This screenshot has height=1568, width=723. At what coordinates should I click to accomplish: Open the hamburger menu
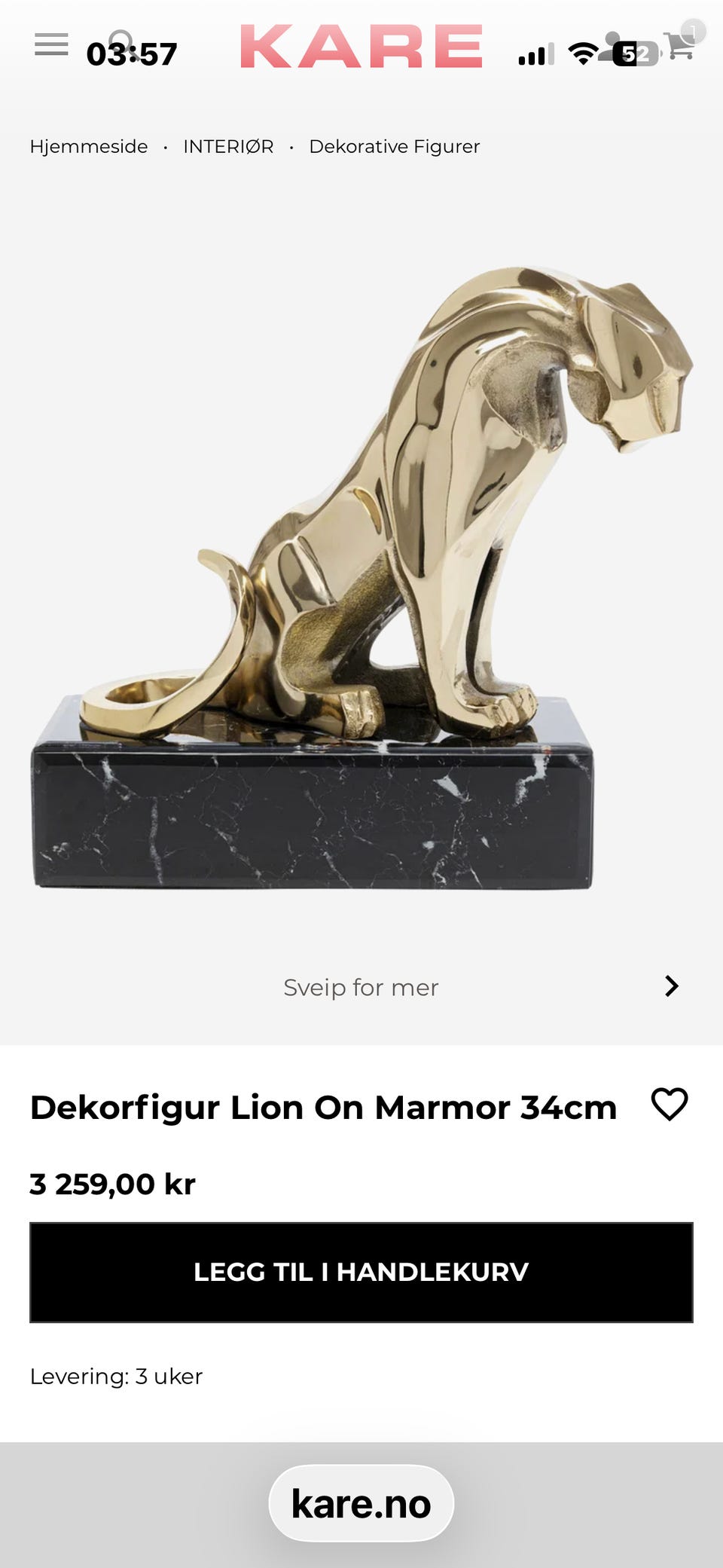(x=51, y=44)
